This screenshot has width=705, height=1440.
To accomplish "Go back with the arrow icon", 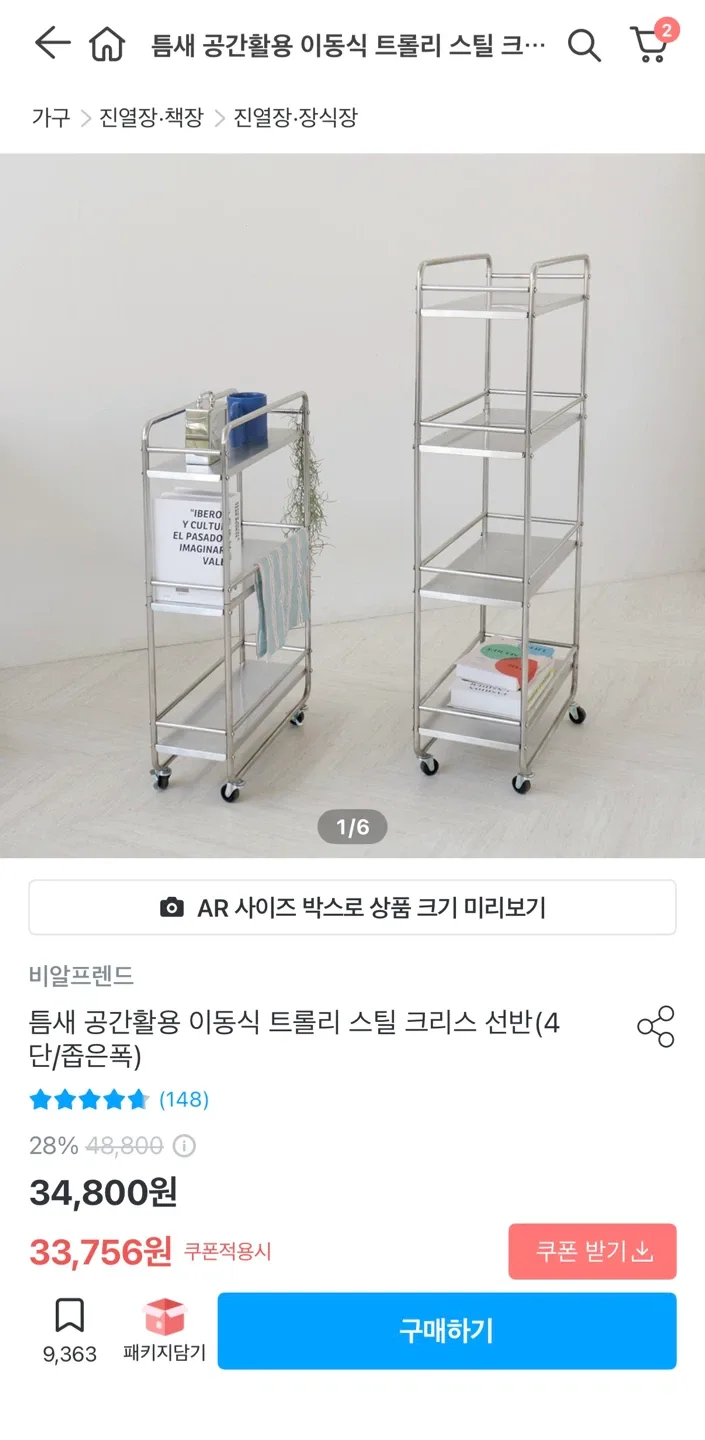I will [52, 44].
